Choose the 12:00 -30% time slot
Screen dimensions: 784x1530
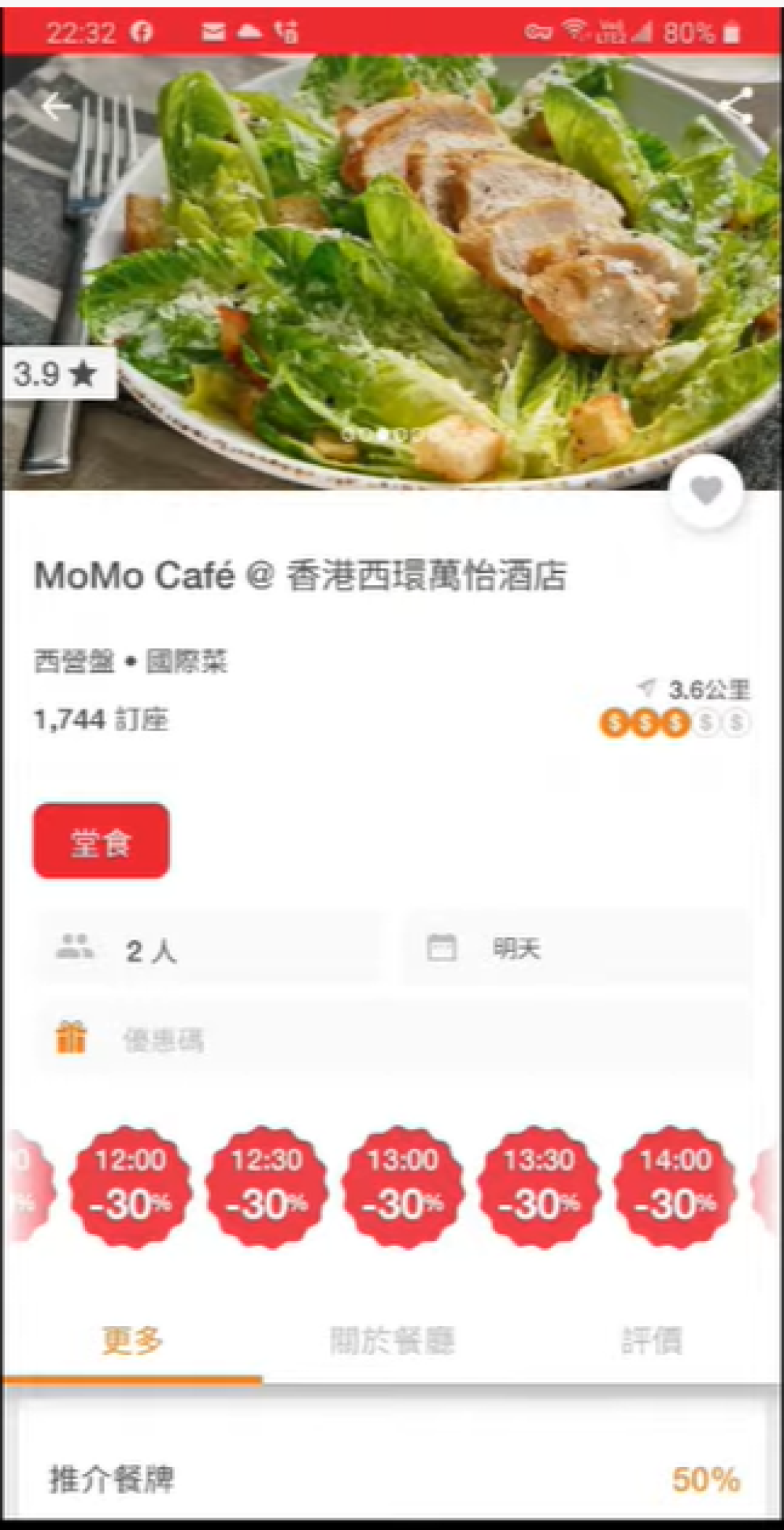pos(131,1187)
